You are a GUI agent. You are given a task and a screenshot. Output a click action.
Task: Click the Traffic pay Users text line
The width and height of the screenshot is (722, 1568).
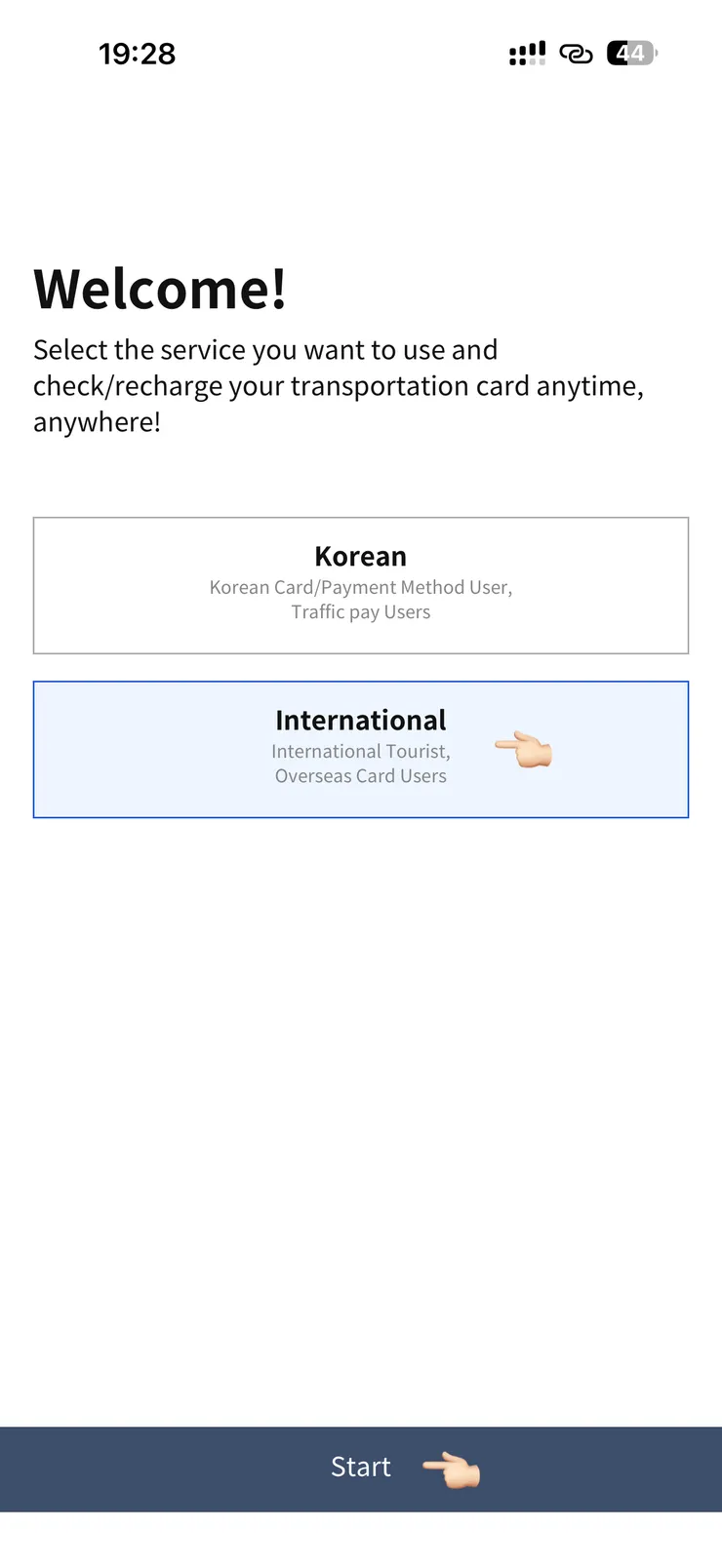[361, 611]
